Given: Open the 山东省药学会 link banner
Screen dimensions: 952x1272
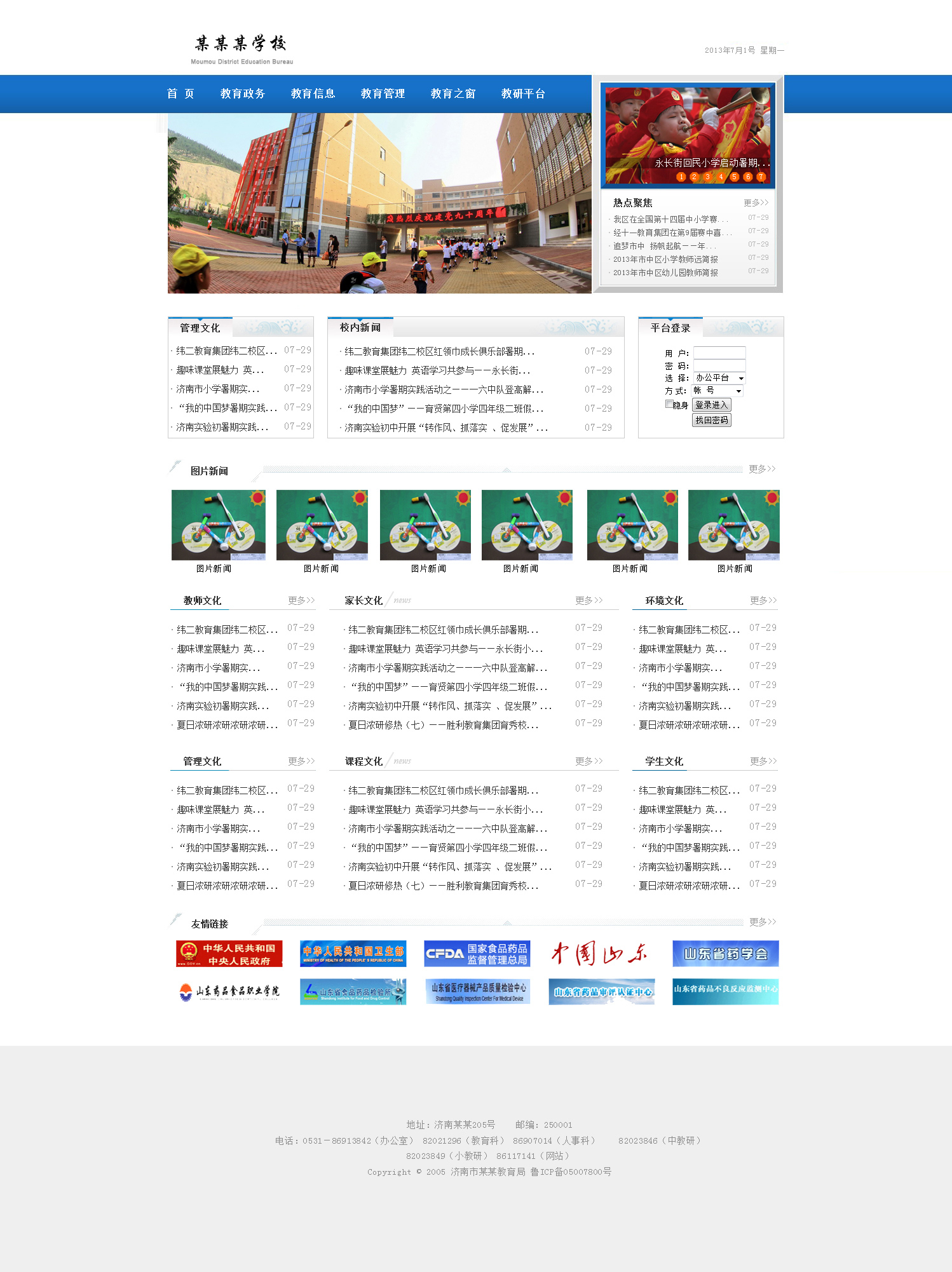Looking at the screenshot, I should coord(725,954).
